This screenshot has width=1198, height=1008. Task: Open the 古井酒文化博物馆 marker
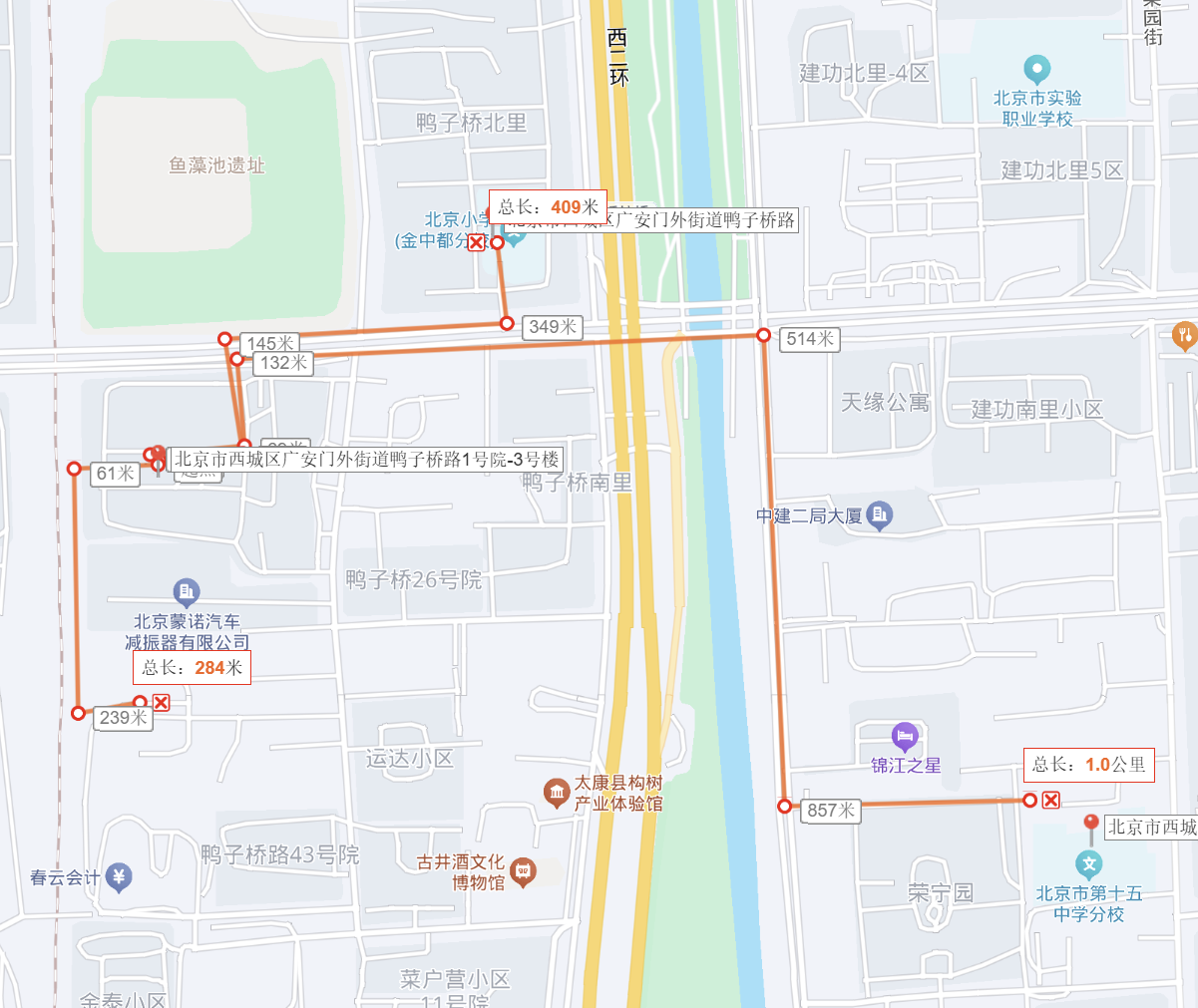tap(523, 872)
